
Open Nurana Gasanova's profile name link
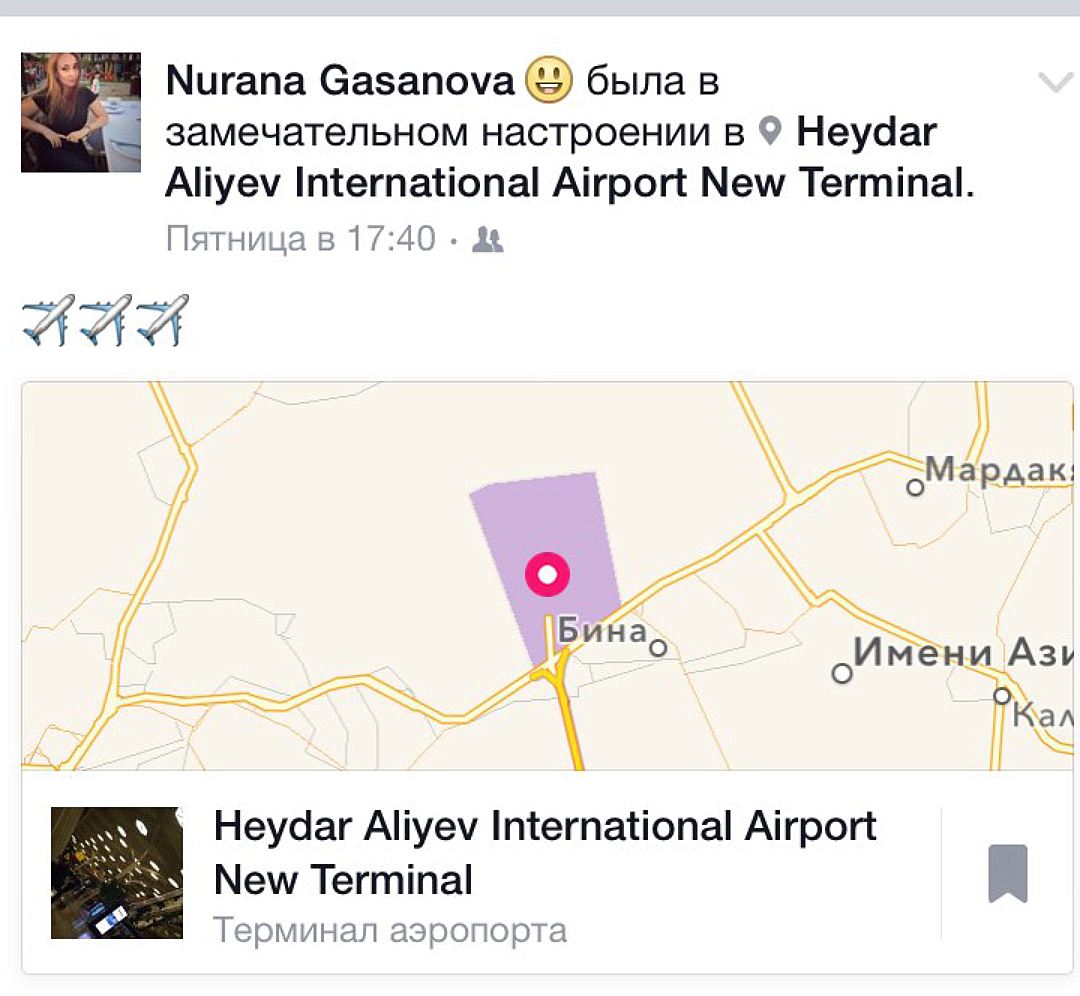[340, 81]
